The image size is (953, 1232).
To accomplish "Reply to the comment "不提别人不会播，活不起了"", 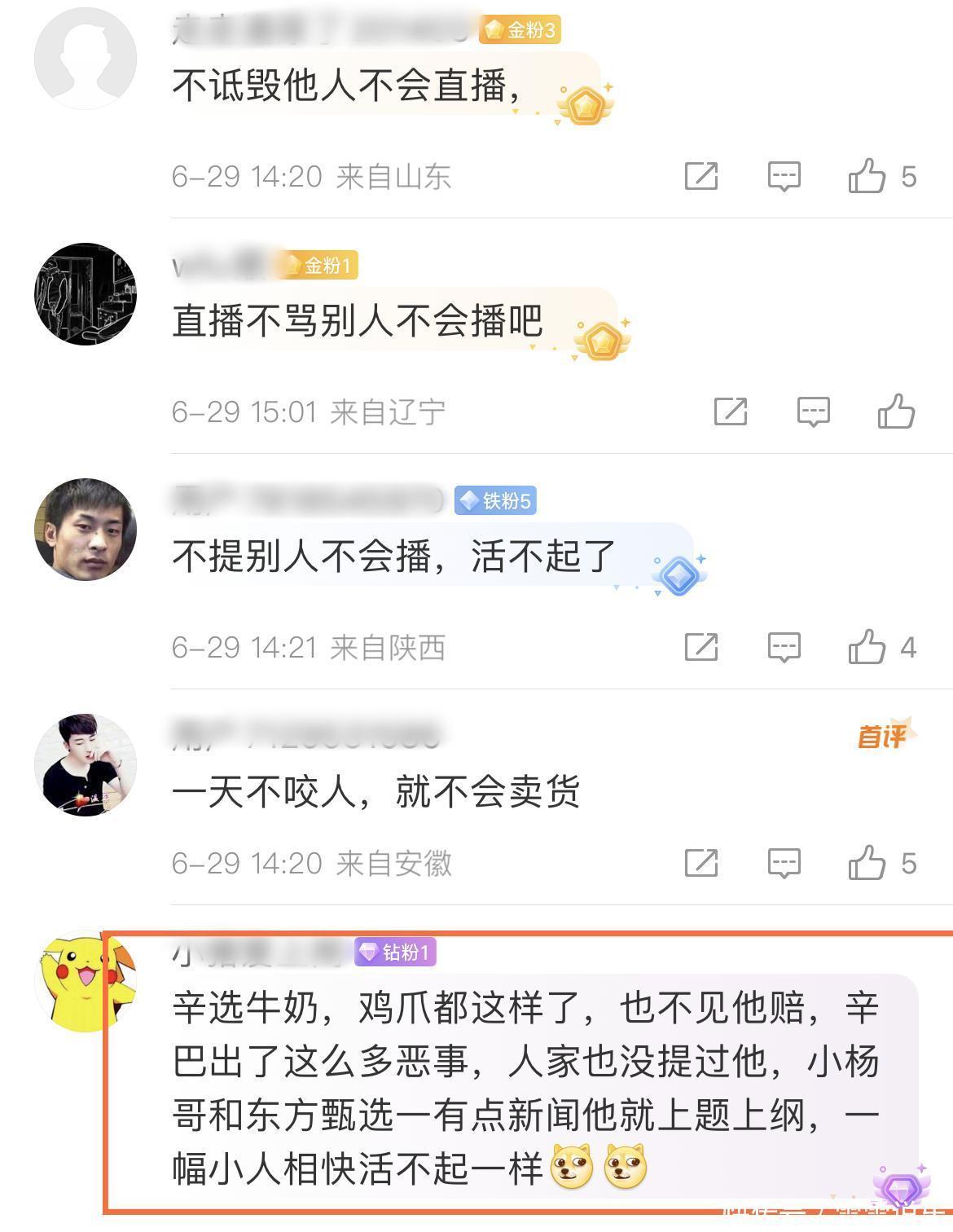I will pos(784,647).
